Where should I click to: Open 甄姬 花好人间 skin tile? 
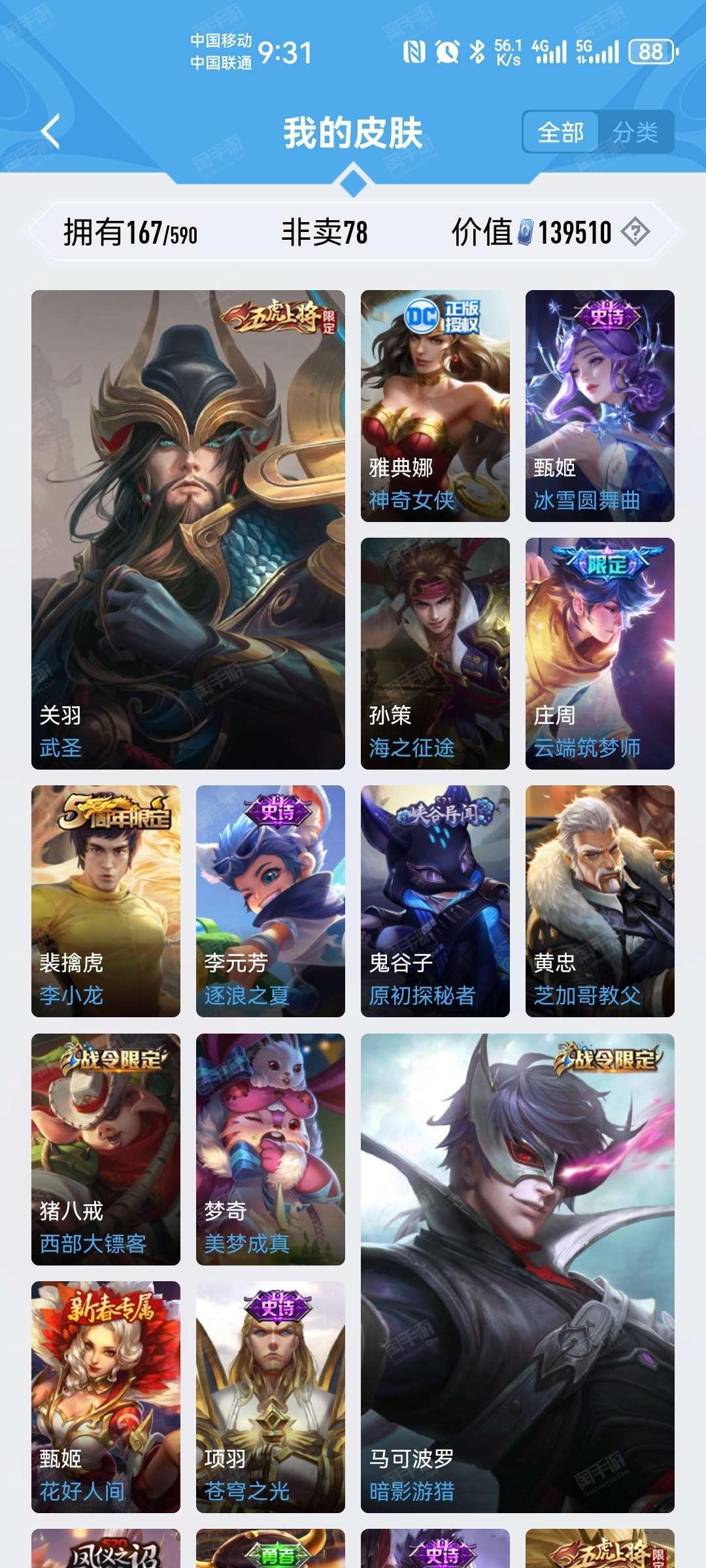point(106,1397)
